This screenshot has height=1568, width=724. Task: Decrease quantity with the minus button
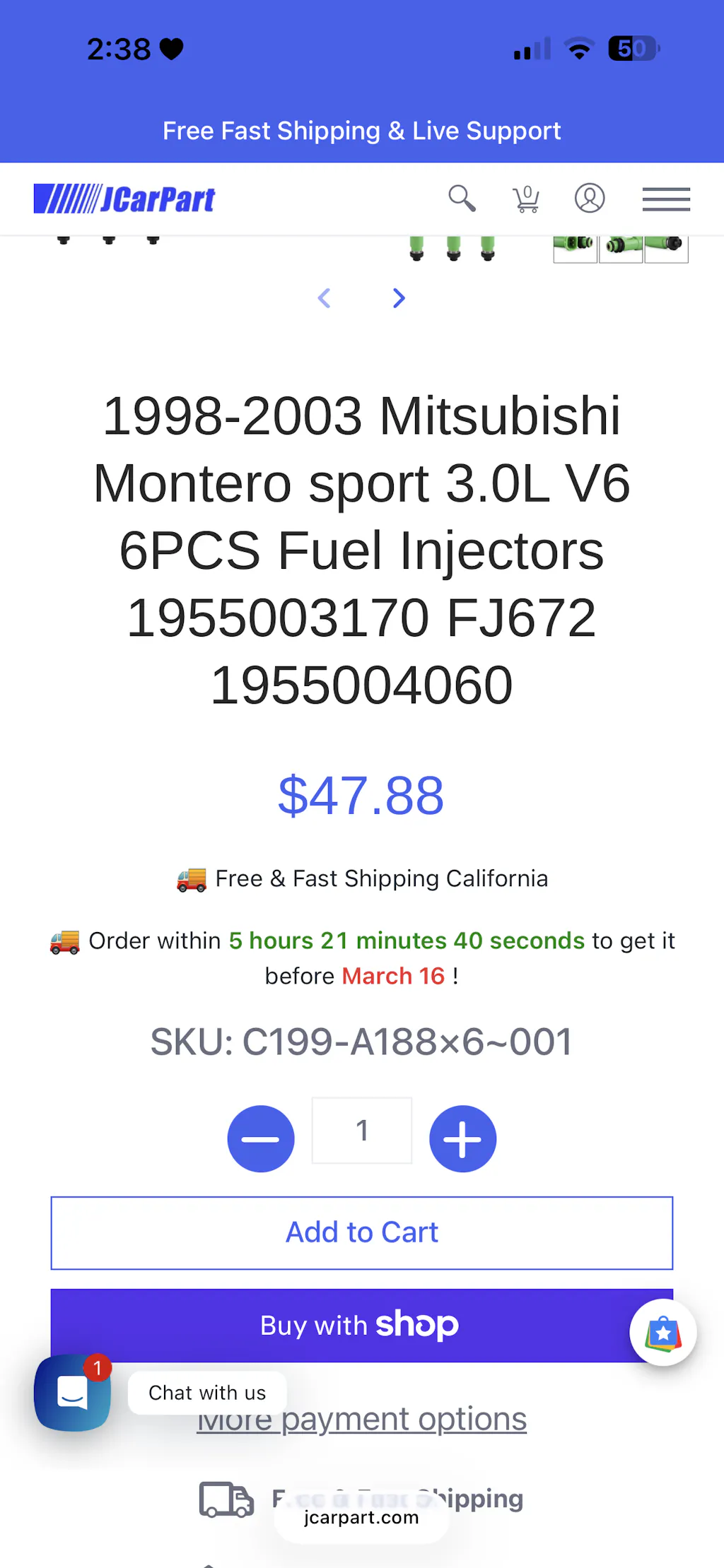tap(261, 1138)
